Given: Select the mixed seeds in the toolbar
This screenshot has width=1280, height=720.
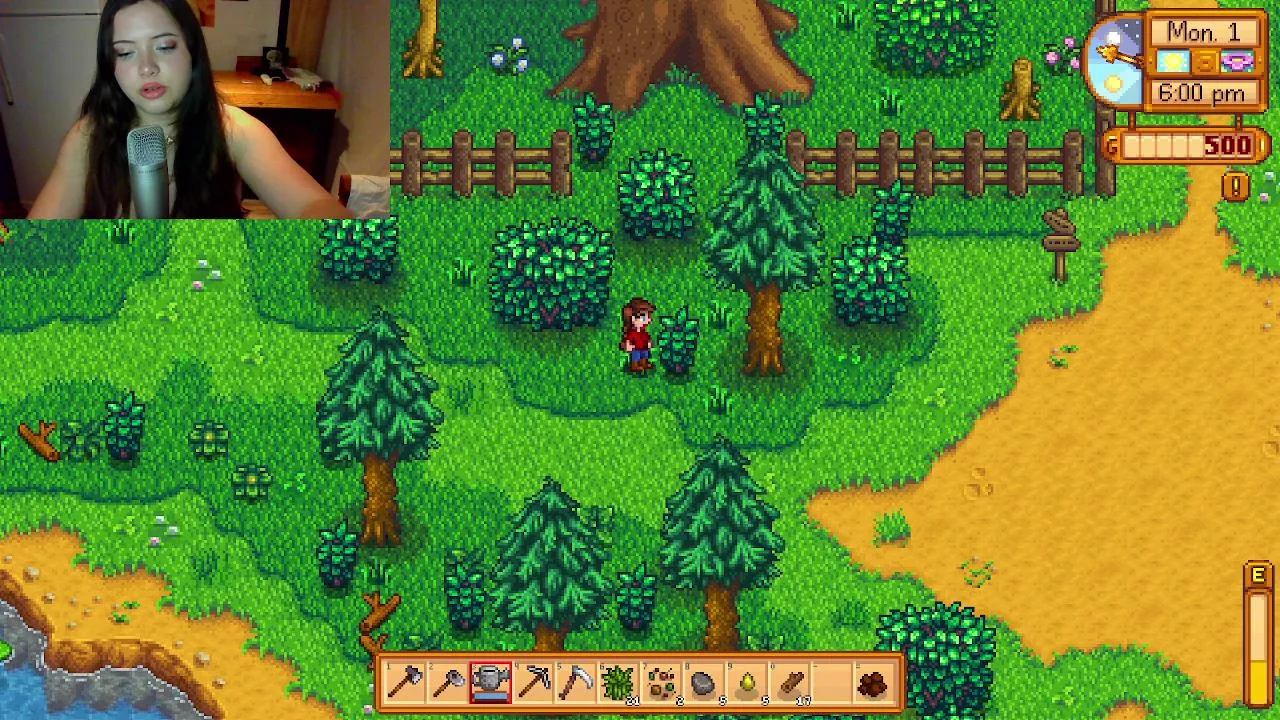Looking at the screenshot, I should (662, 682).
